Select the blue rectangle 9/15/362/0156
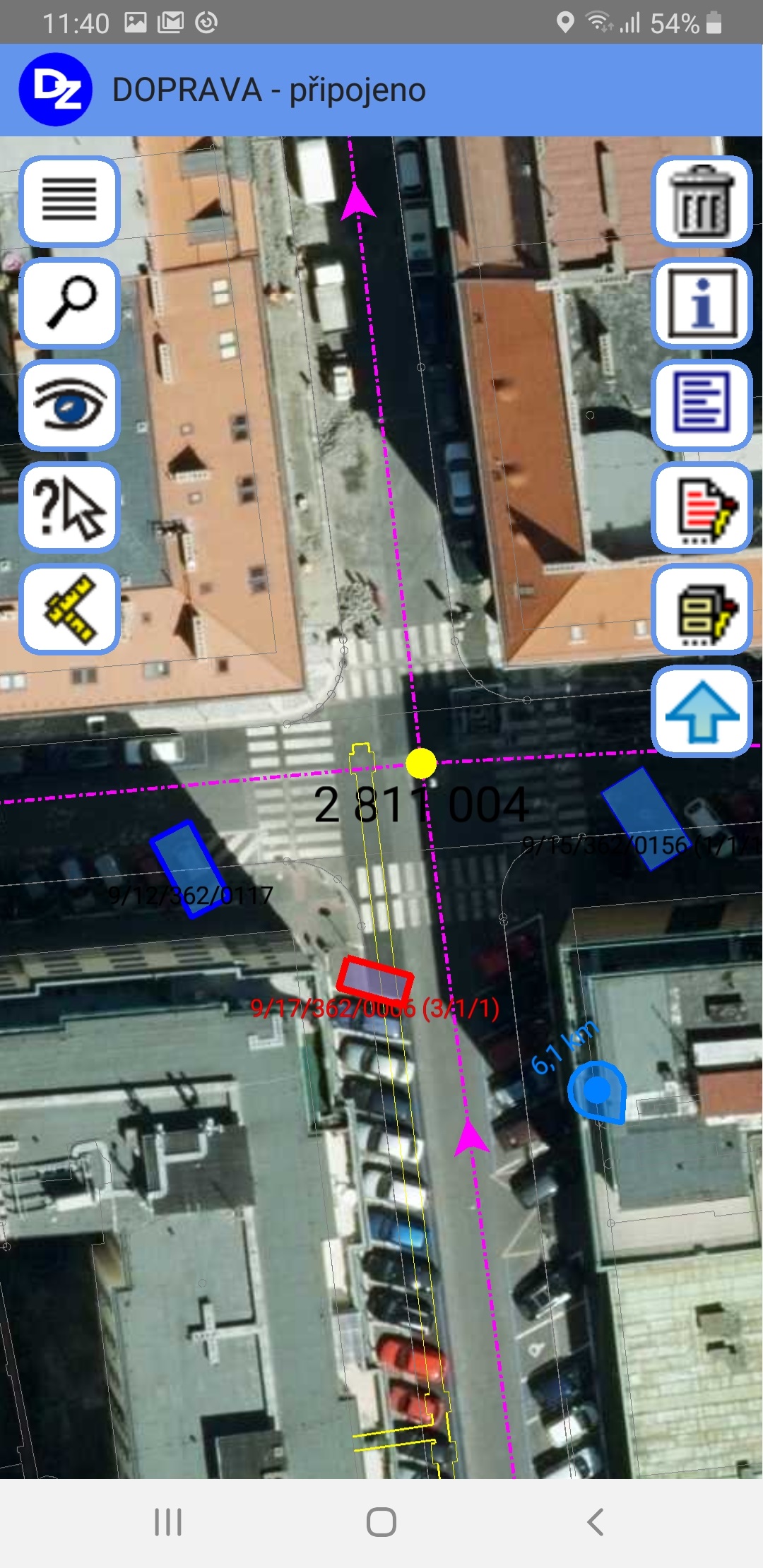763x1568 pixels. click(644, 818)
